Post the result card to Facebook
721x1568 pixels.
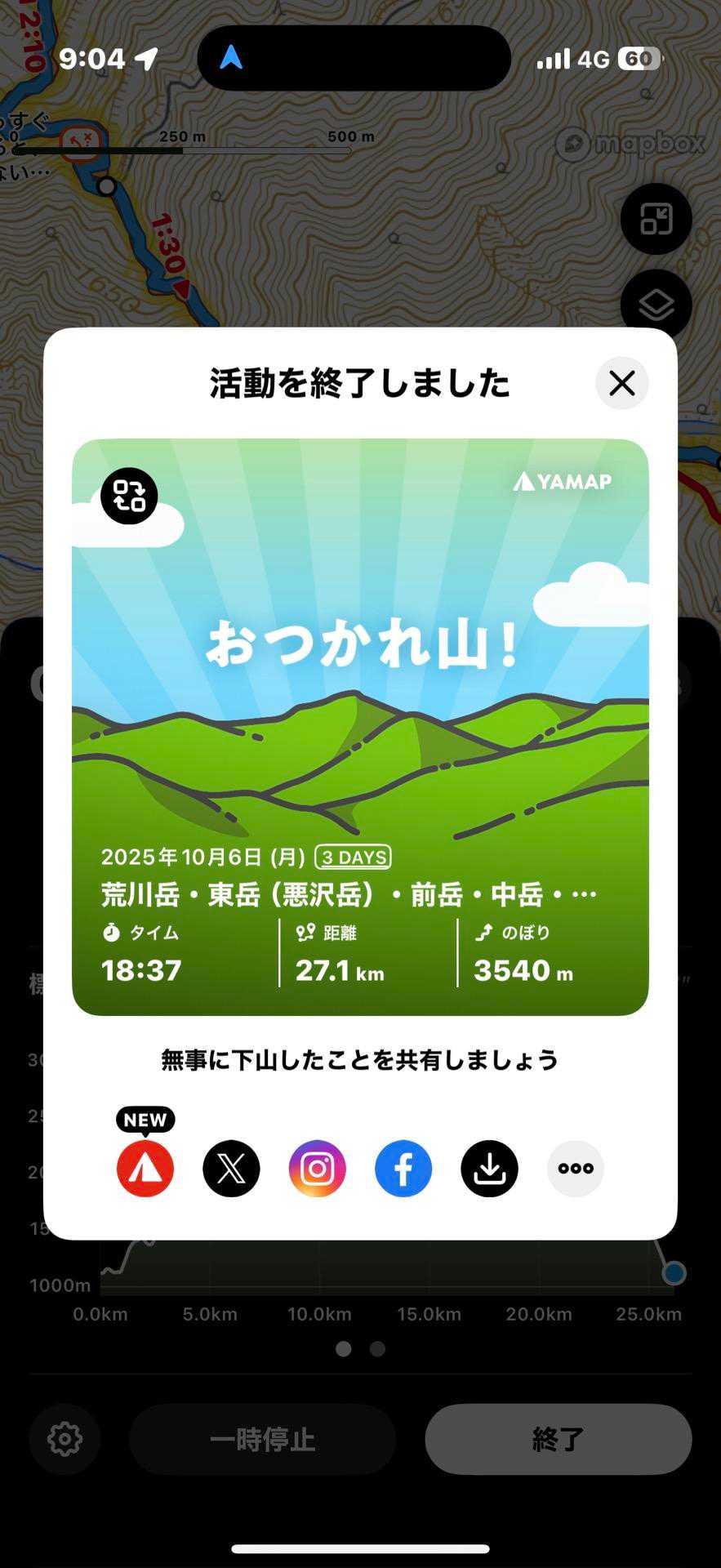pyautogui.click(x=403, y=1169)
